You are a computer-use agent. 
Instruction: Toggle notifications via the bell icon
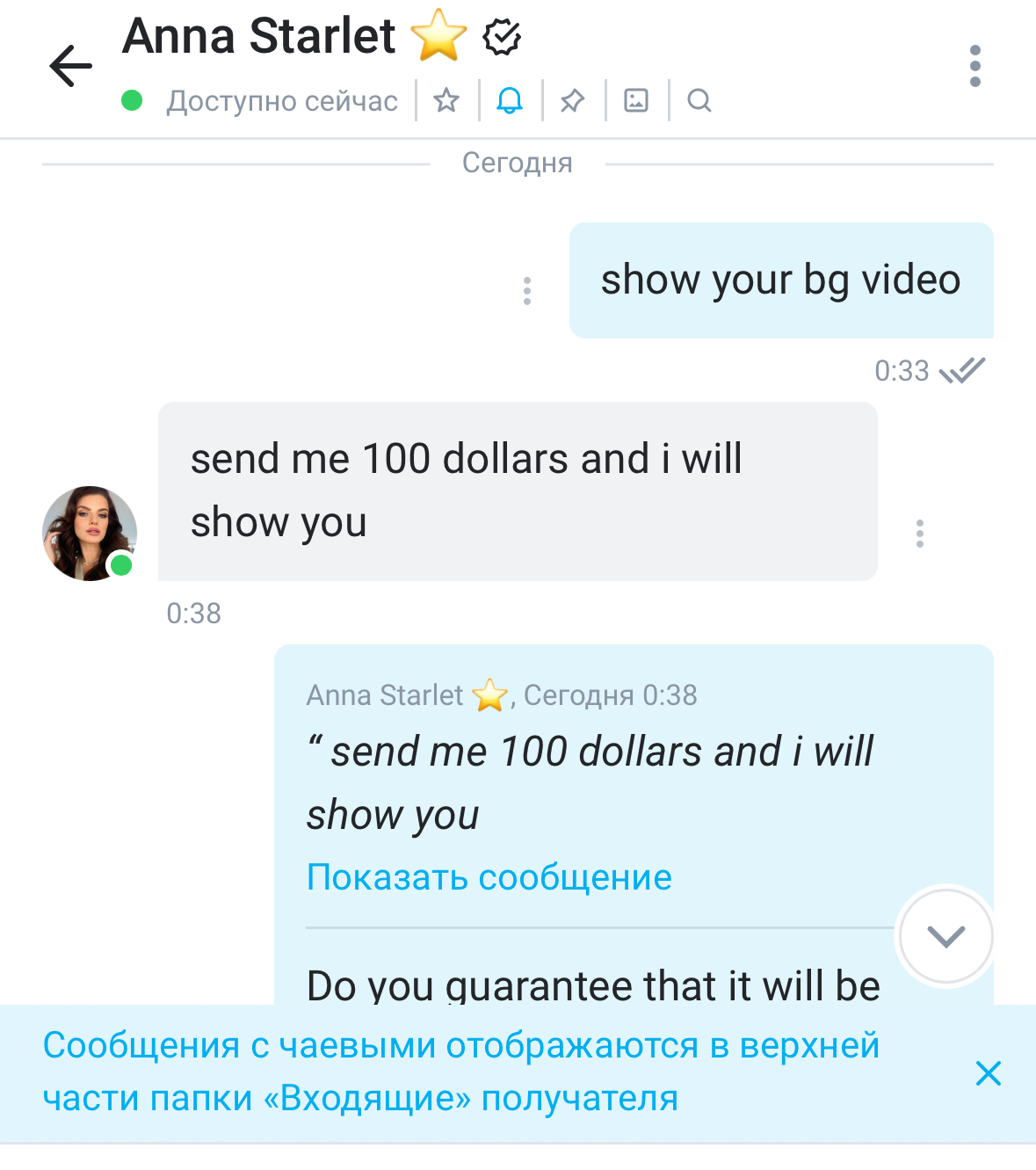(510, 101)
